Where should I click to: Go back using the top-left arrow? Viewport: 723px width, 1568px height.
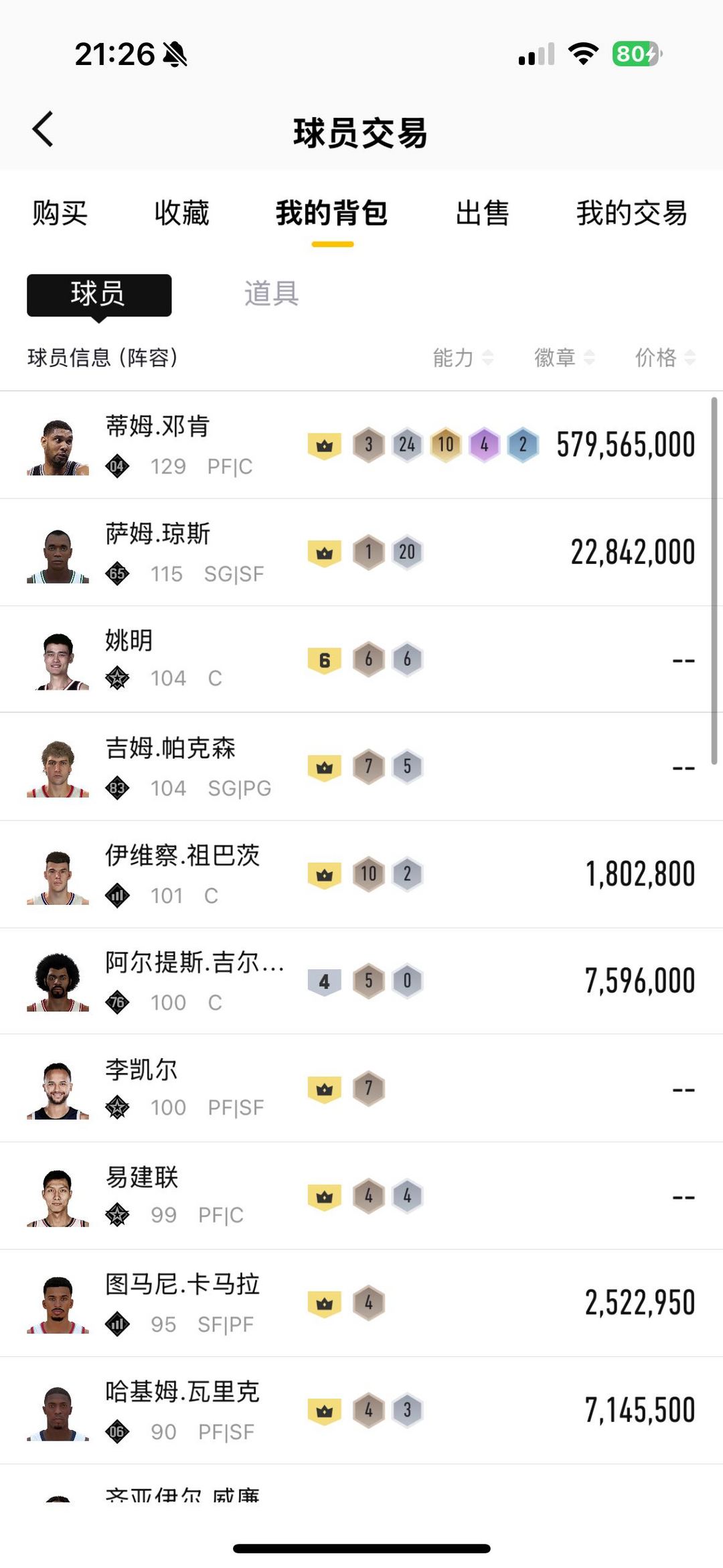click(43, 129)
